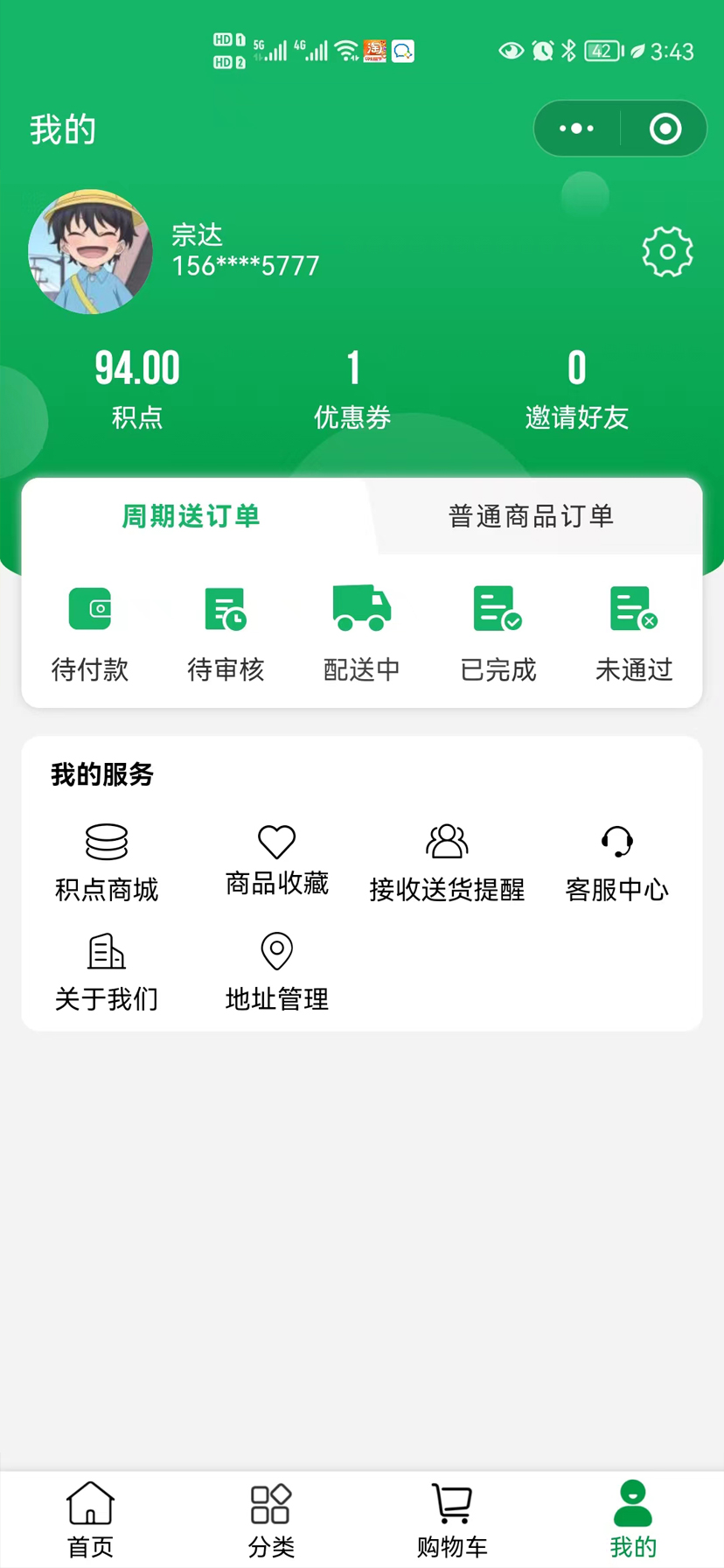
Task: Open 地址管理 address management
Action: (277, 972)
